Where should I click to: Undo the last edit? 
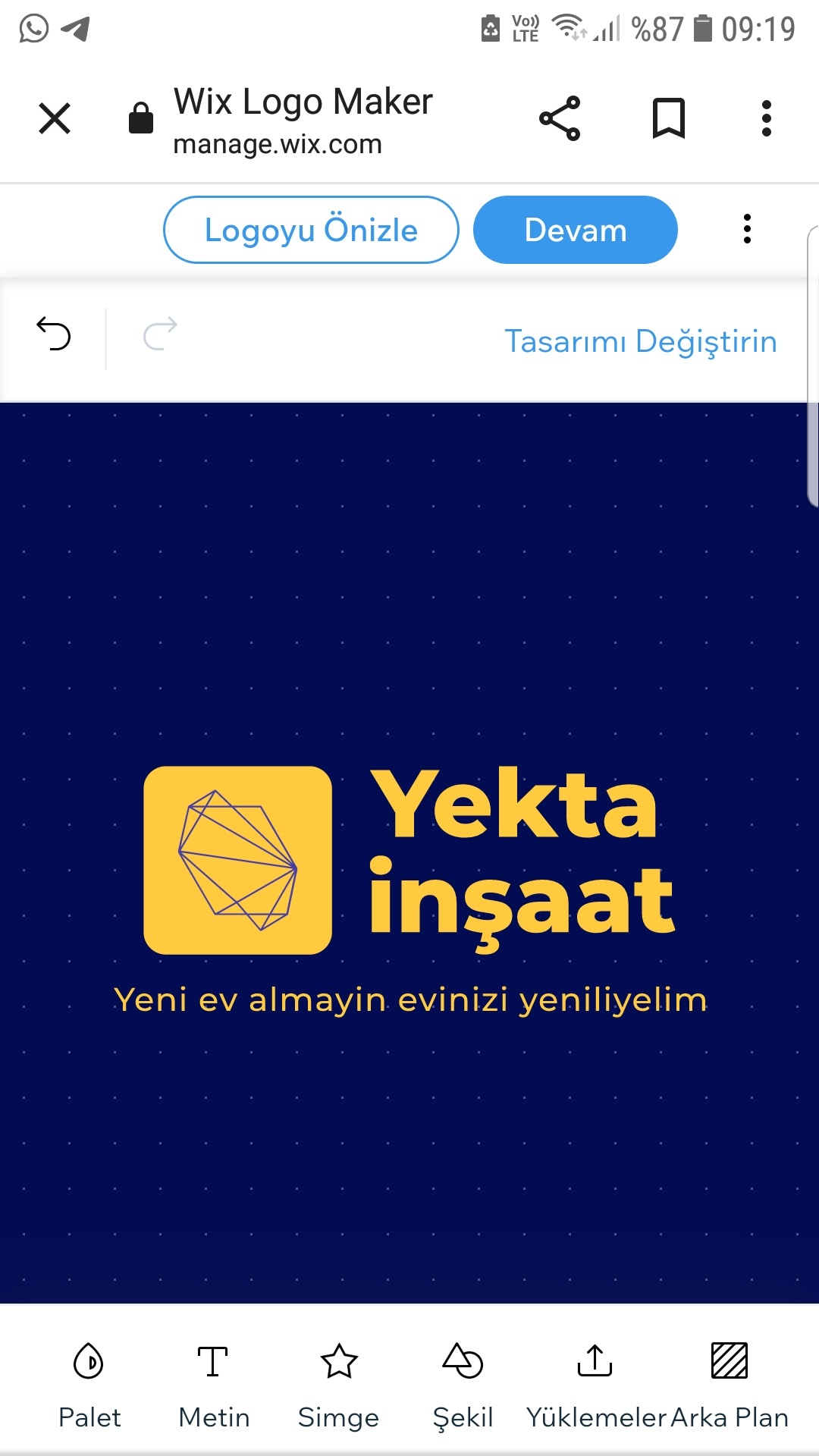coord(54,334)
